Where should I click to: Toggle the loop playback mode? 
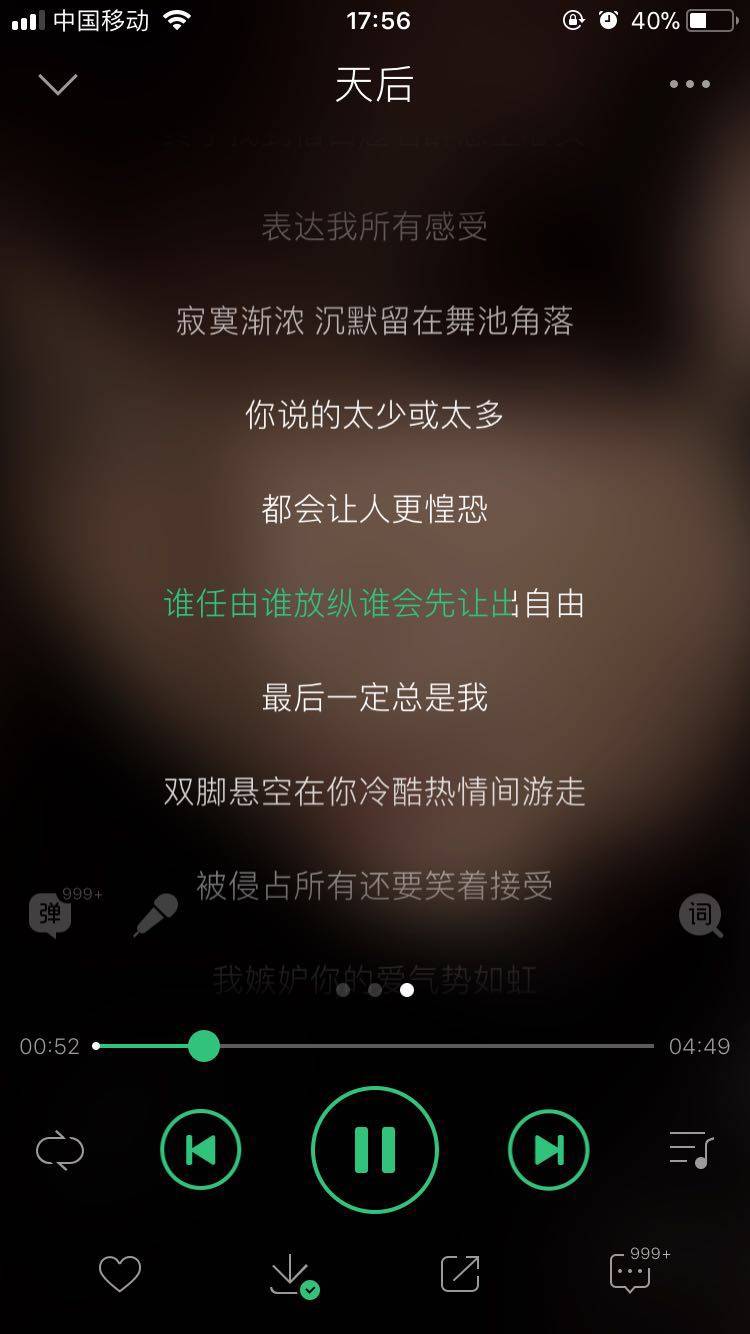coord(60,1150)
